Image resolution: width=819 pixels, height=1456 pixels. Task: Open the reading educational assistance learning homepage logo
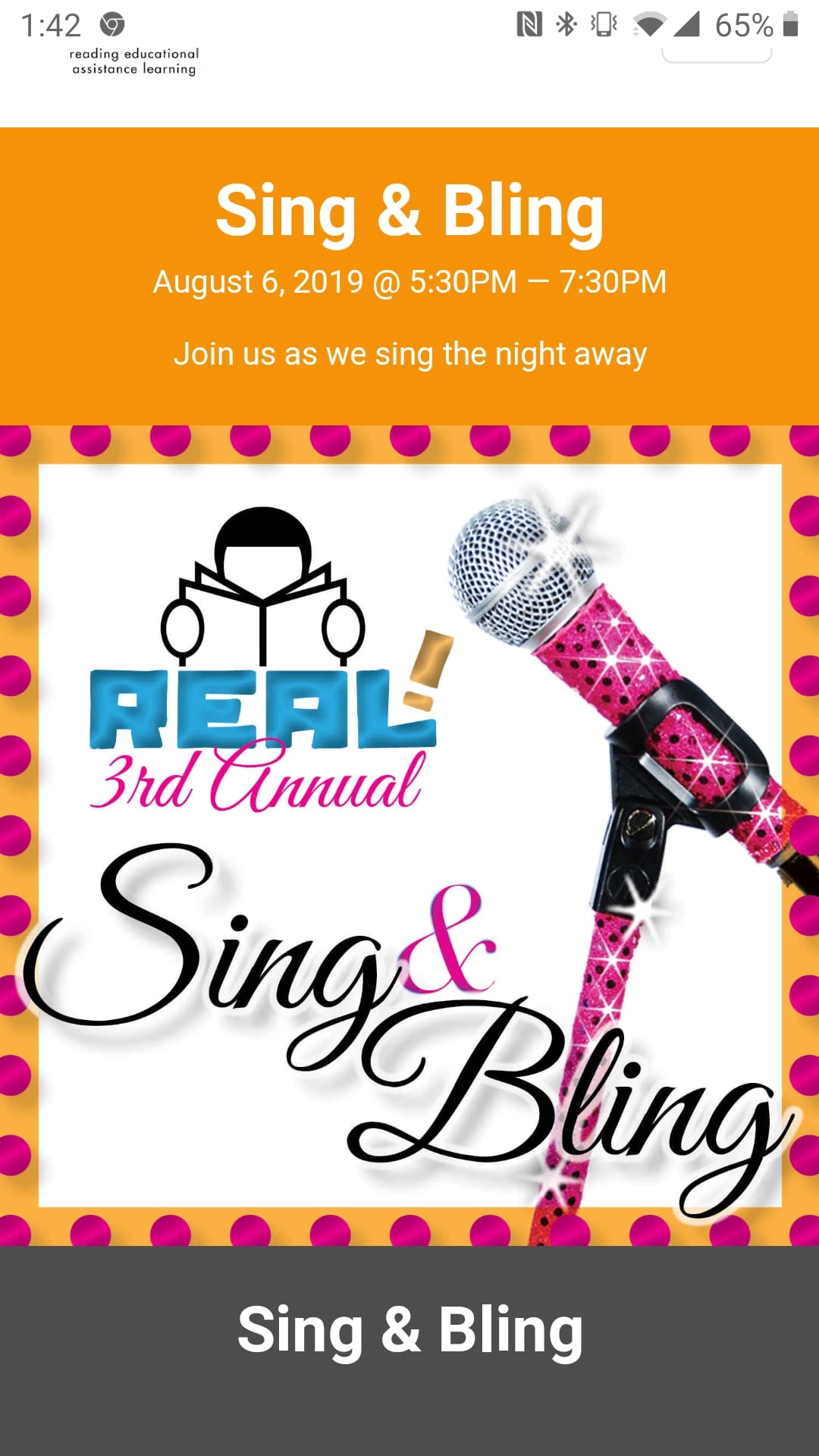tap(134, 61)
